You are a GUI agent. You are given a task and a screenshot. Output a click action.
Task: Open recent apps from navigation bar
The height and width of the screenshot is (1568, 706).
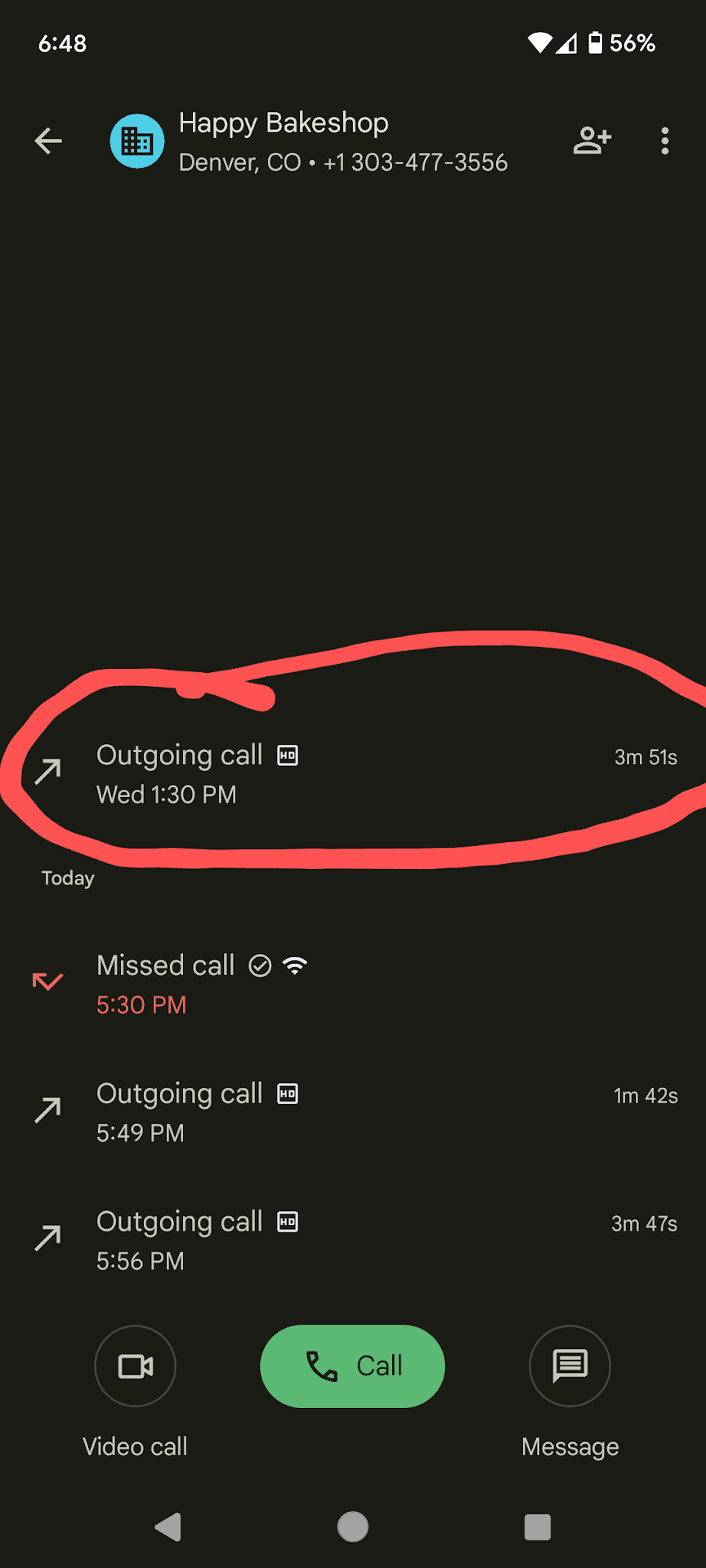(x=537, y=1526)
